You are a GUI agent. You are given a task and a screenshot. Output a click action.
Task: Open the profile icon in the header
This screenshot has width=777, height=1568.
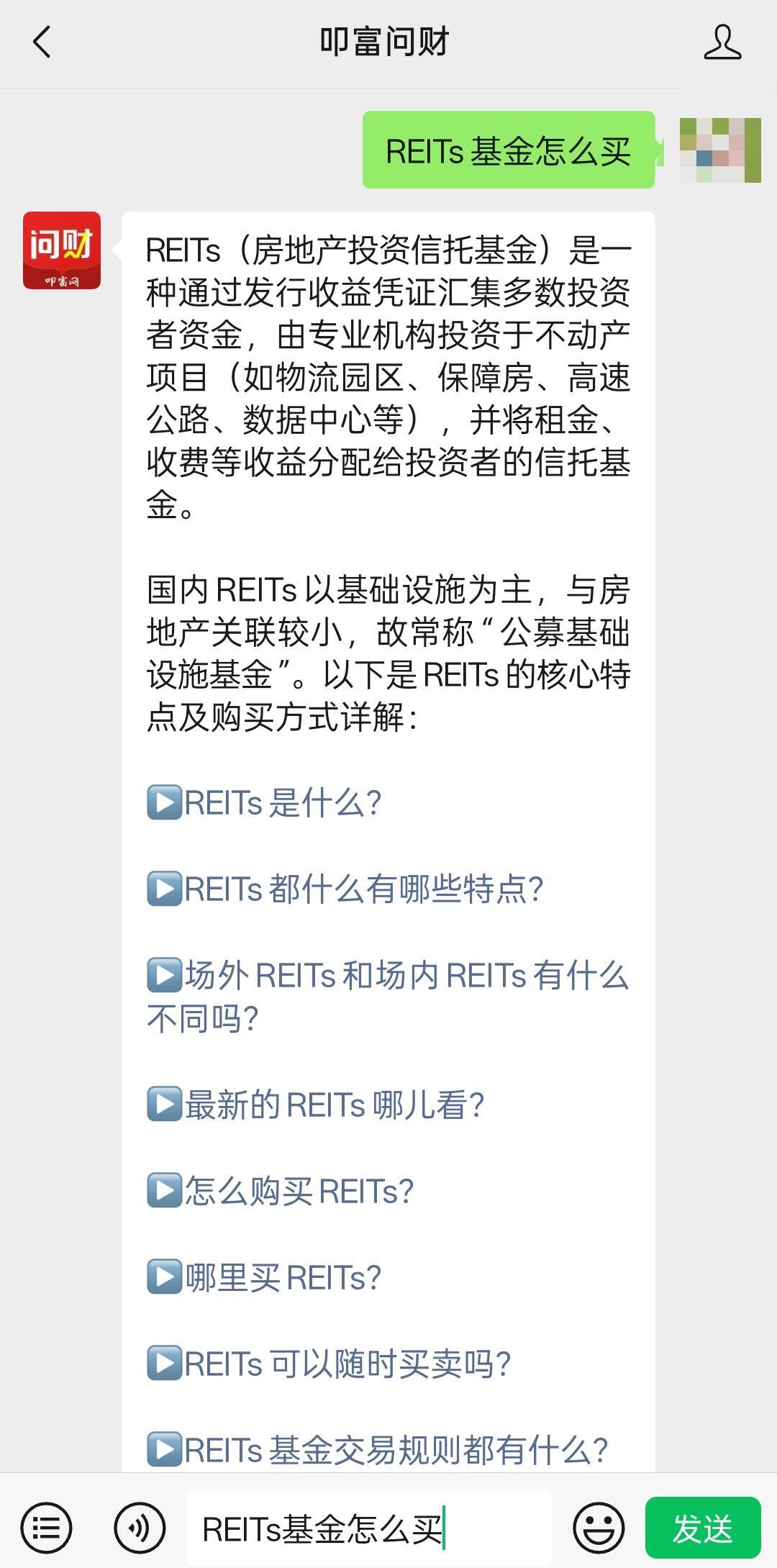pyautogui.click(x=722, y=42)
